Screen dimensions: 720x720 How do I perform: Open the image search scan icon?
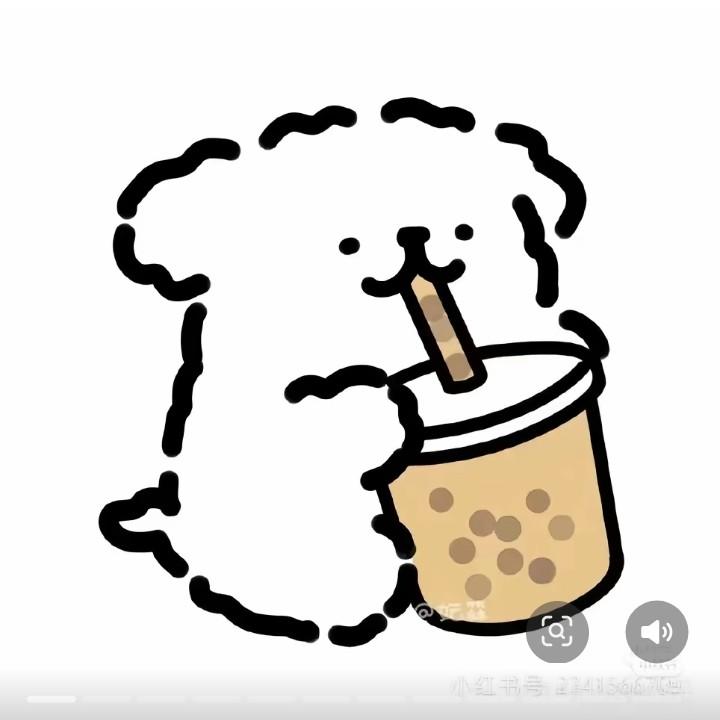[557, 631]
